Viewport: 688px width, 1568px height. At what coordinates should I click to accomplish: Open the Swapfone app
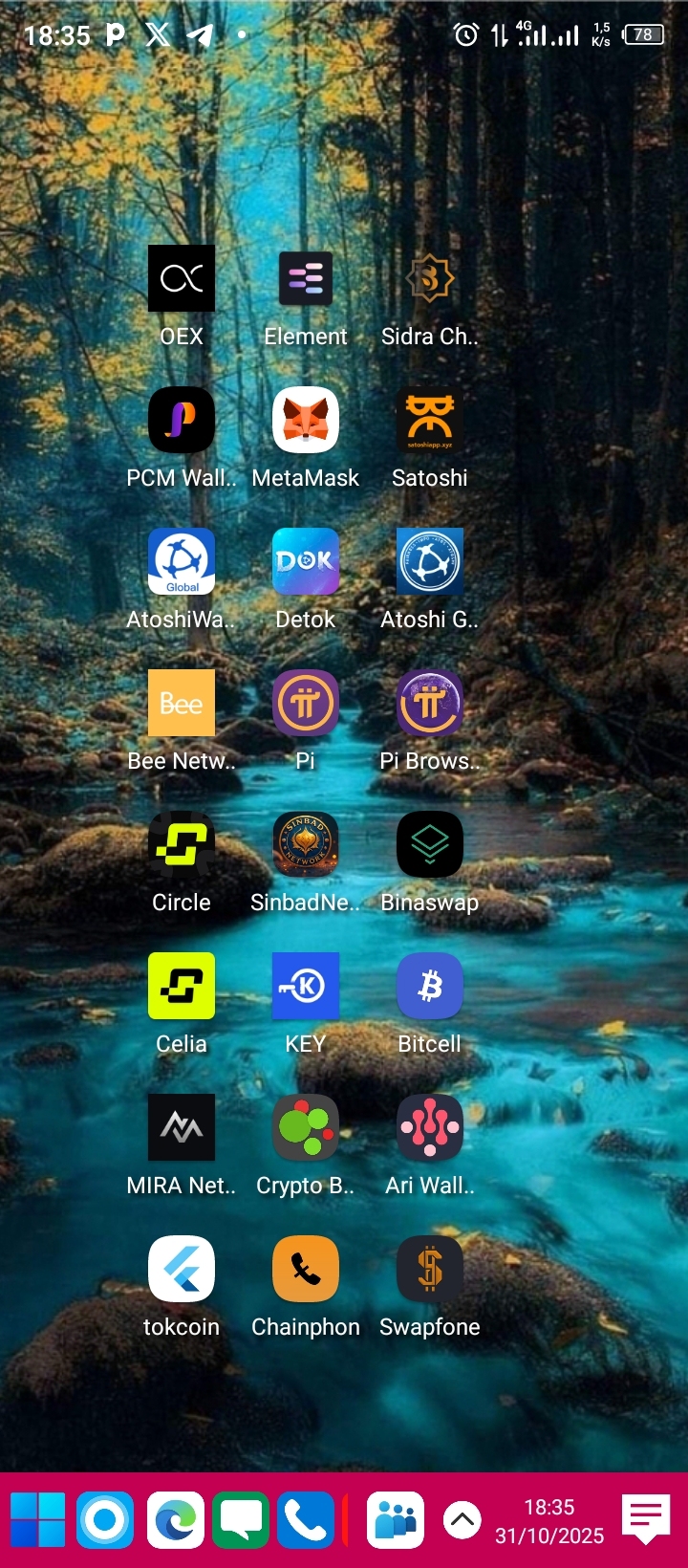[430, 1269]
